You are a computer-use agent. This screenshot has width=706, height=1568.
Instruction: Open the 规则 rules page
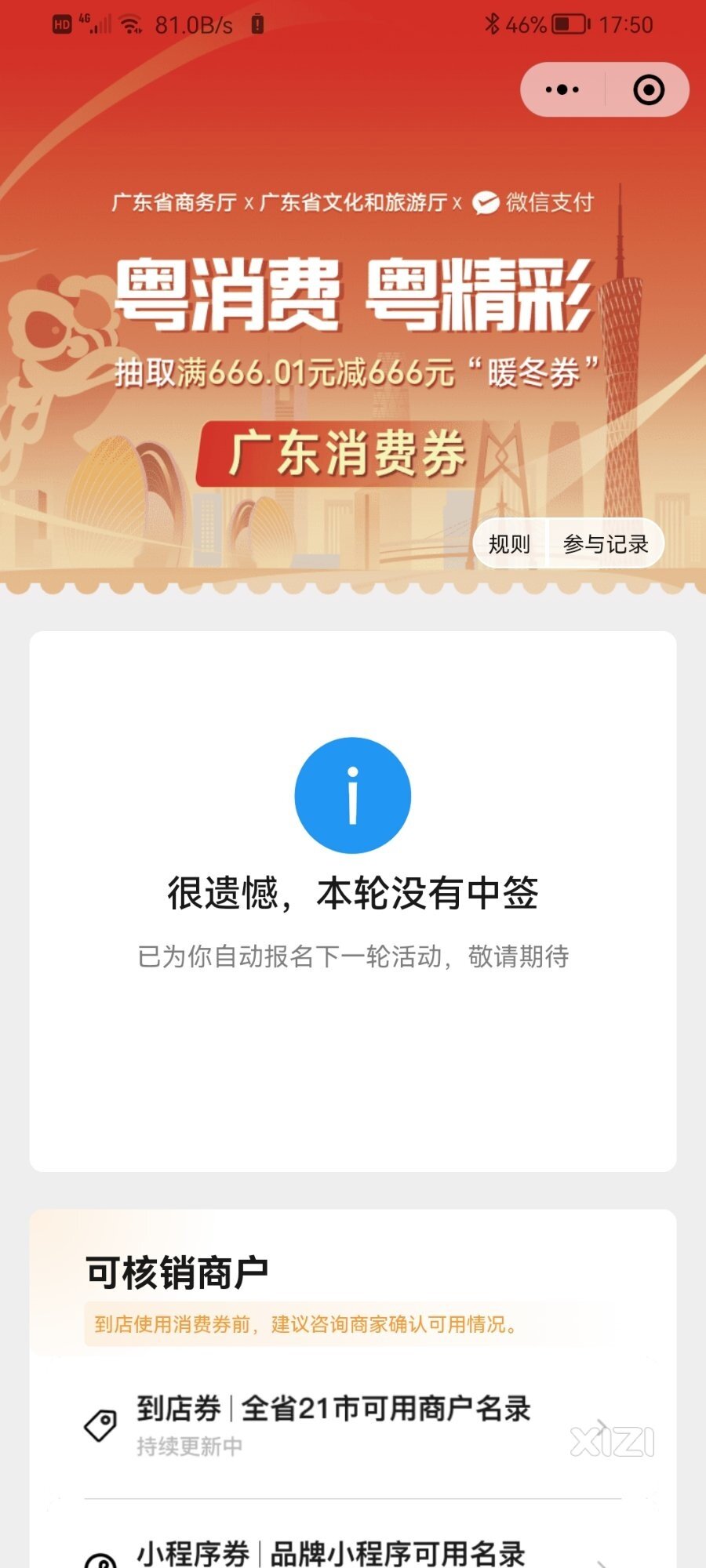click(509, 543)
